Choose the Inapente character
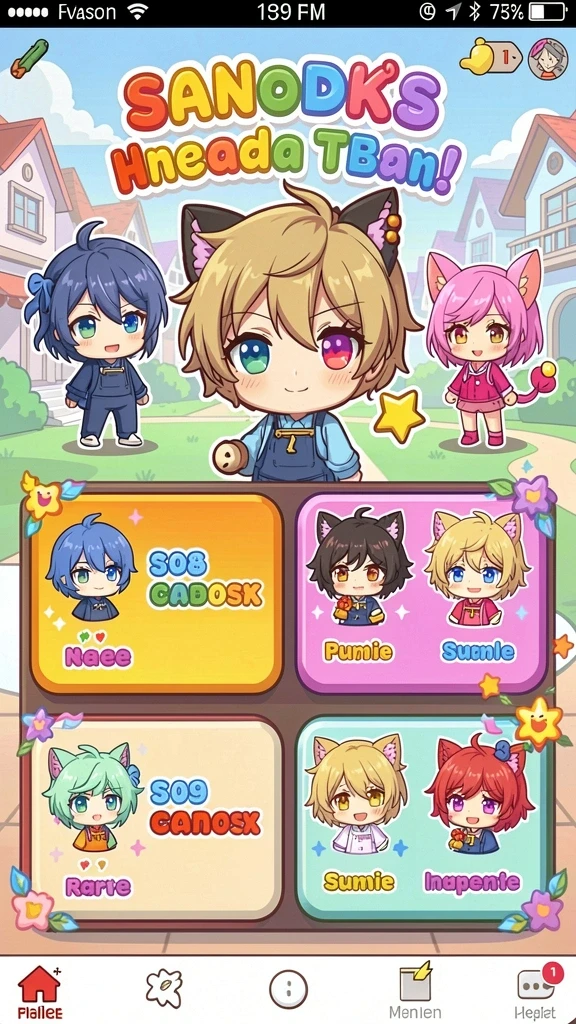This screenshot has width=576, height=1024. (x=473, y=813)
